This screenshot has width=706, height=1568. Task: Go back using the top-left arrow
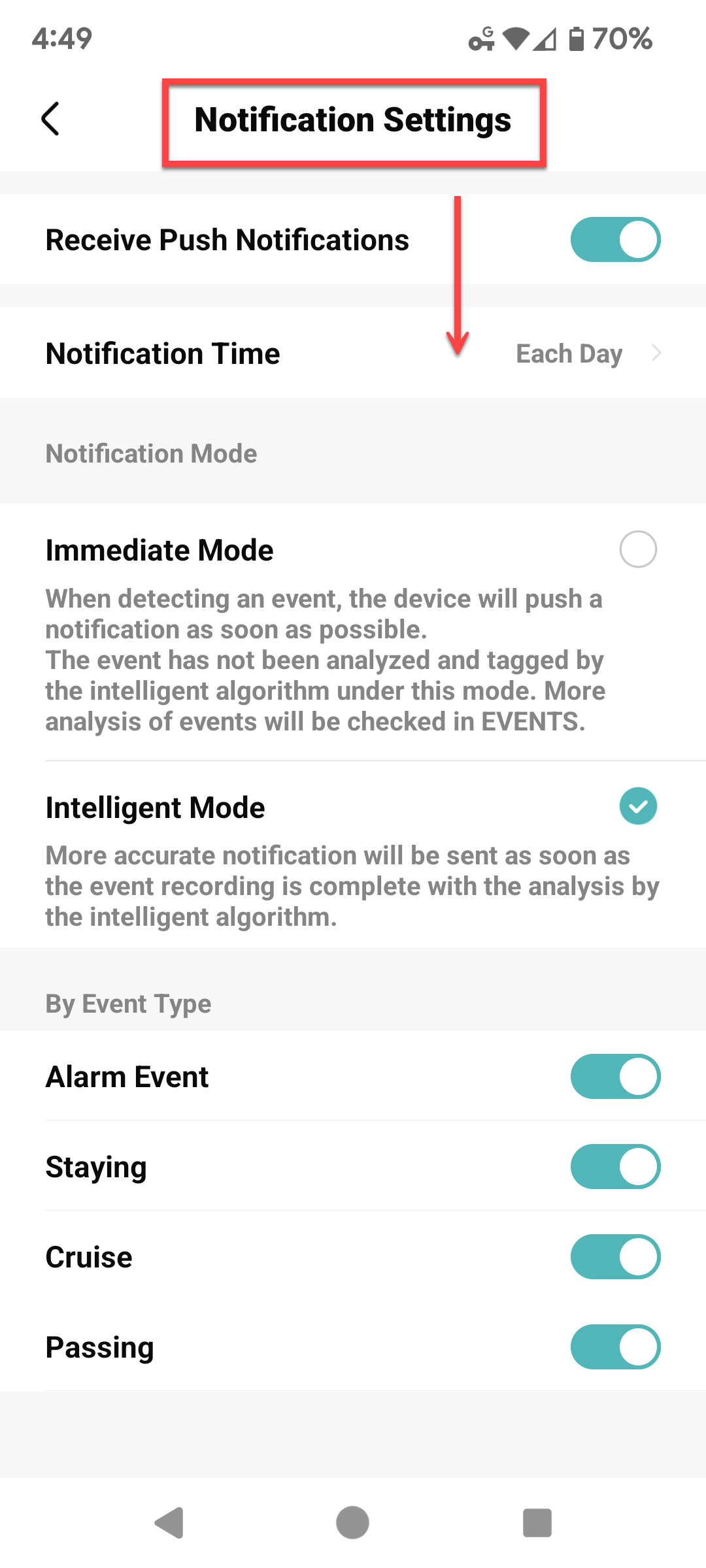tap(50, 119)
